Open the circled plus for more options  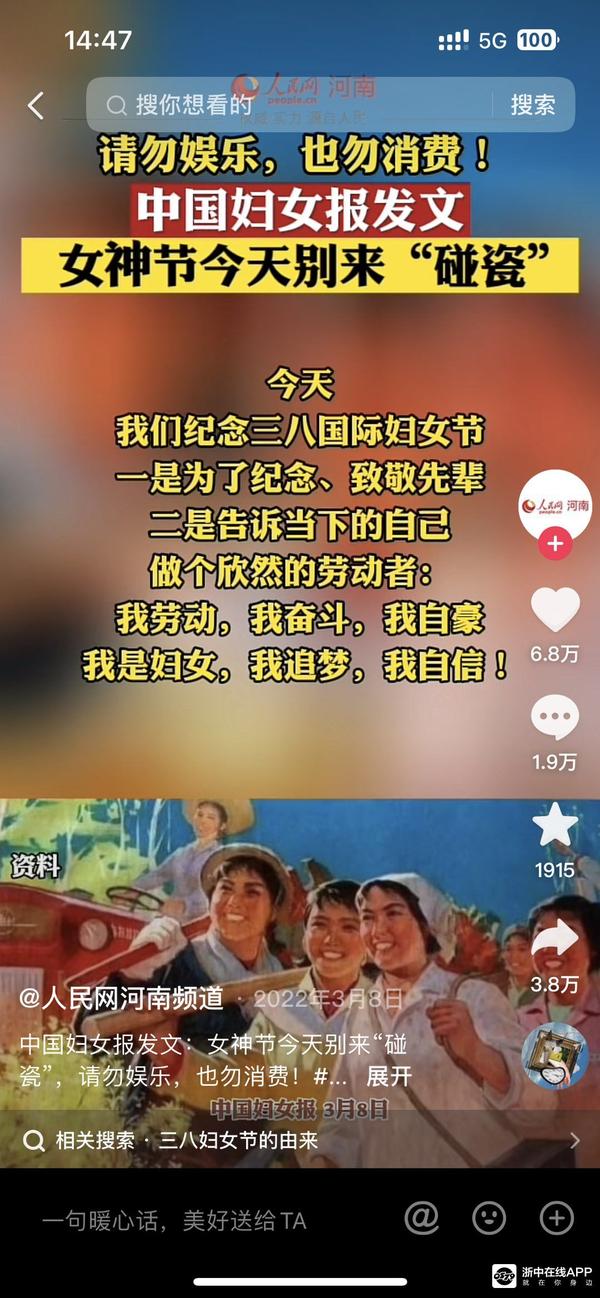coord(556,1218)
